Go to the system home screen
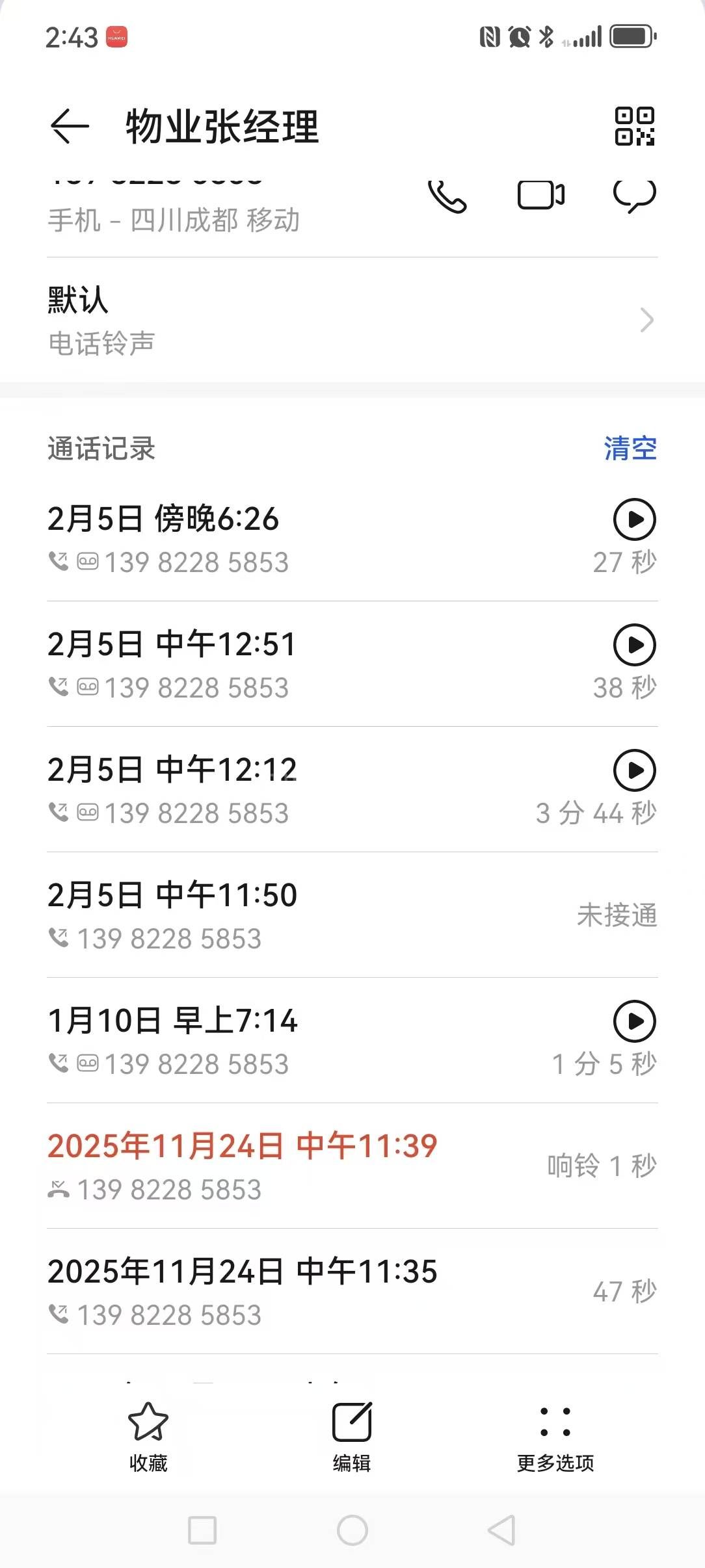 pyautogui.click(x=352, y=1530)
